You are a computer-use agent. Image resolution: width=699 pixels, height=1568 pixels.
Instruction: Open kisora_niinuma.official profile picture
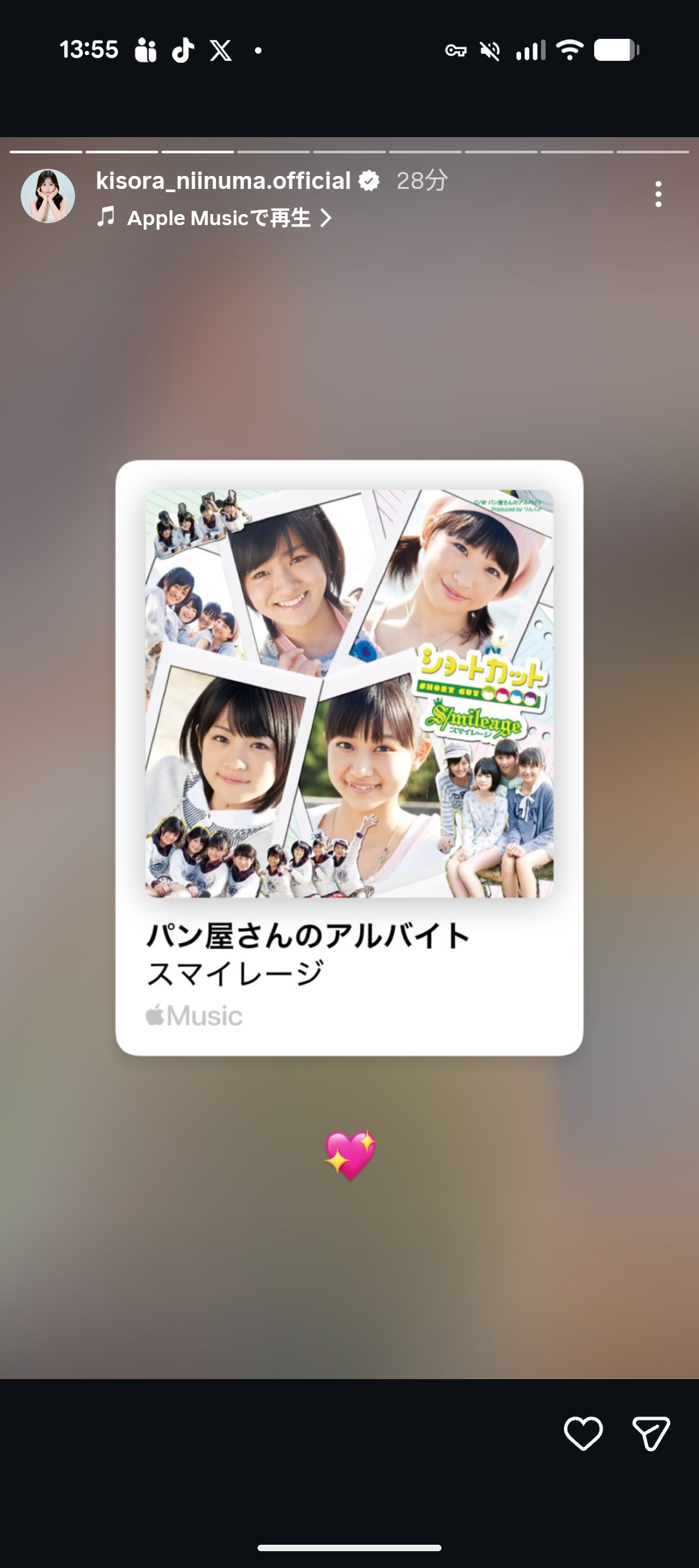[x=48, y=196]
